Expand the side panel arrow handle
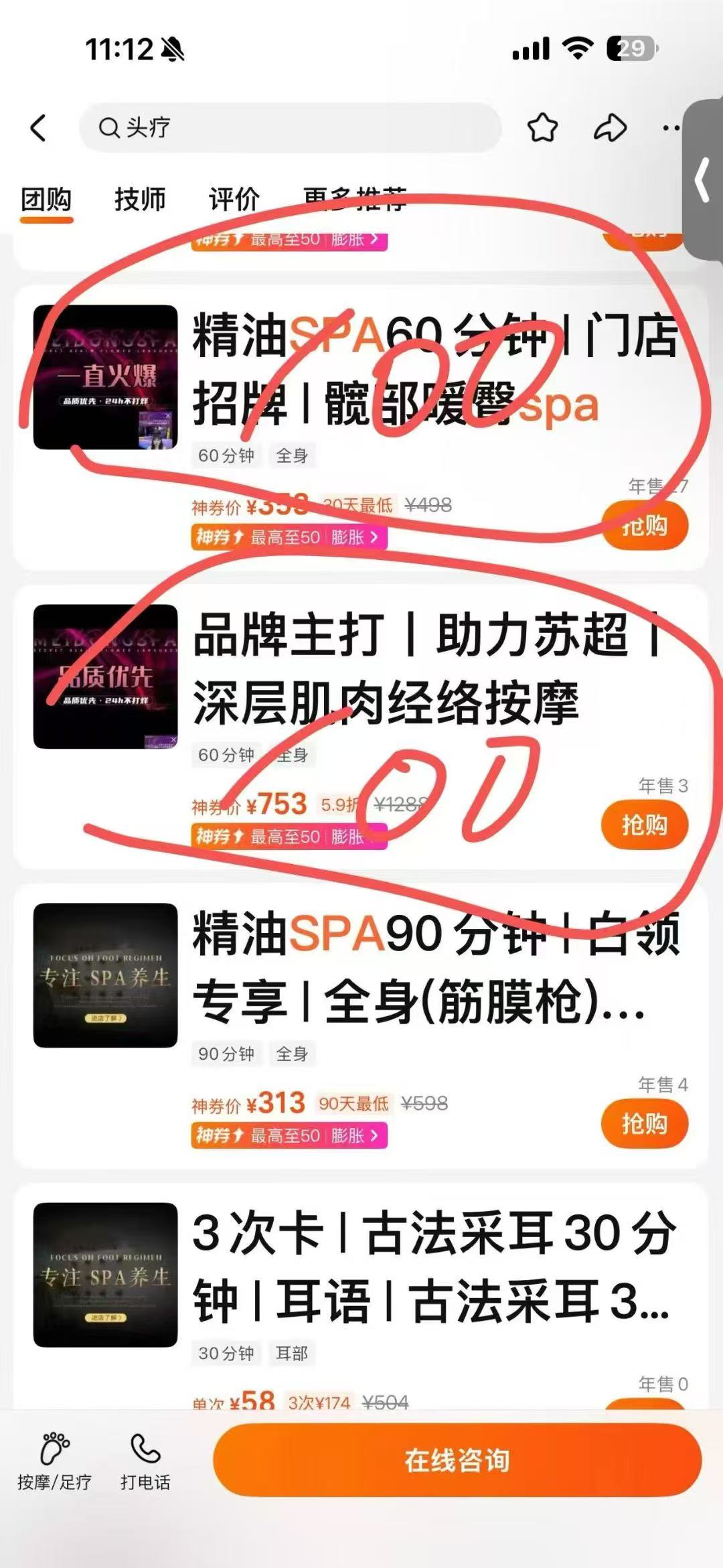 [702, 180]
